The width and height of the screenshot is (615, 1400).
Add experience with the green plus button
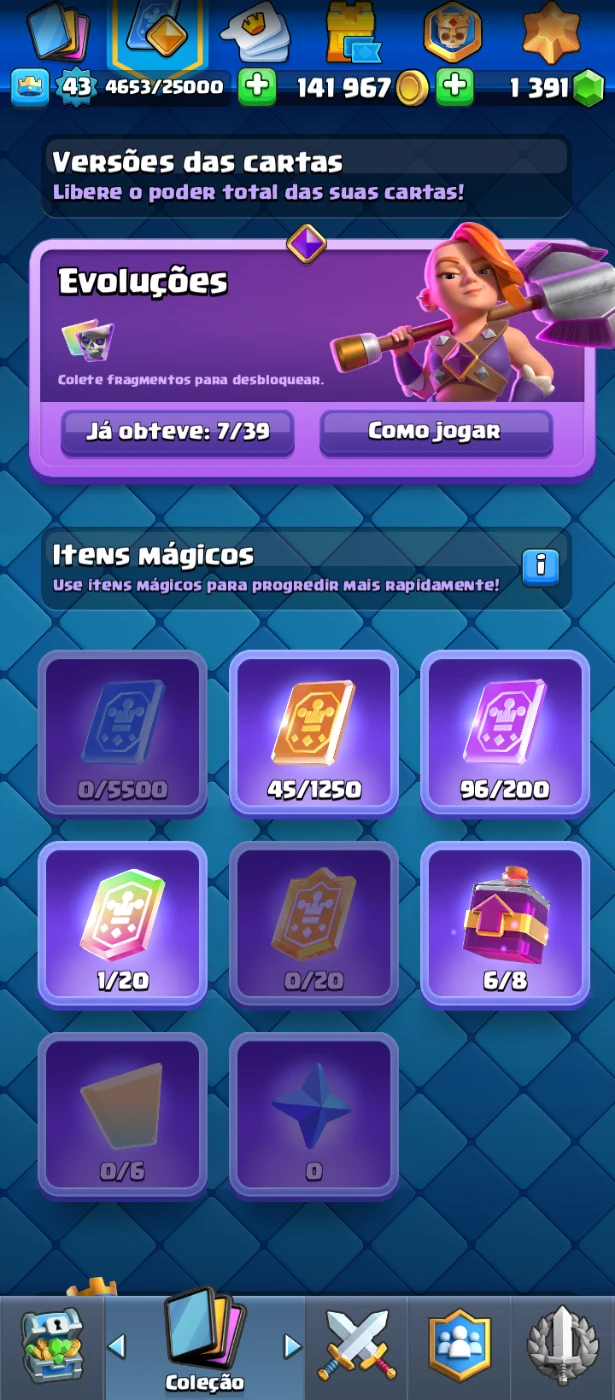257,87
